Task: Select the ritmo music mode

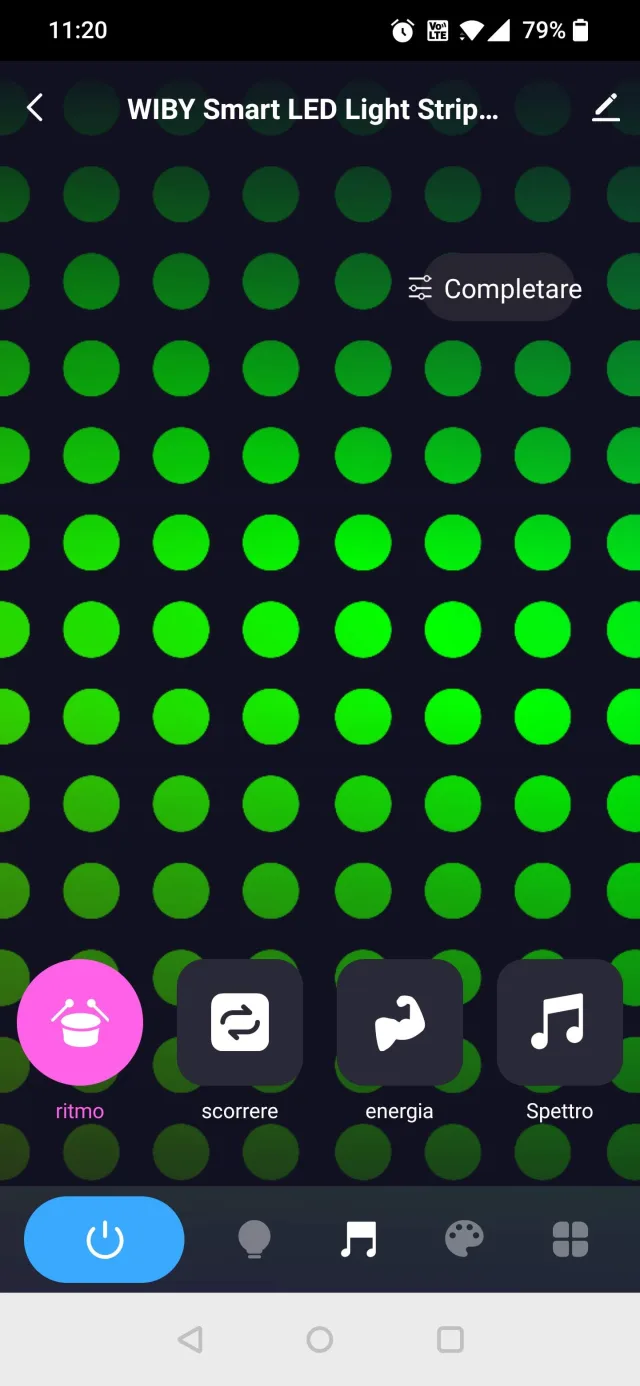Action: point(80,1023)
